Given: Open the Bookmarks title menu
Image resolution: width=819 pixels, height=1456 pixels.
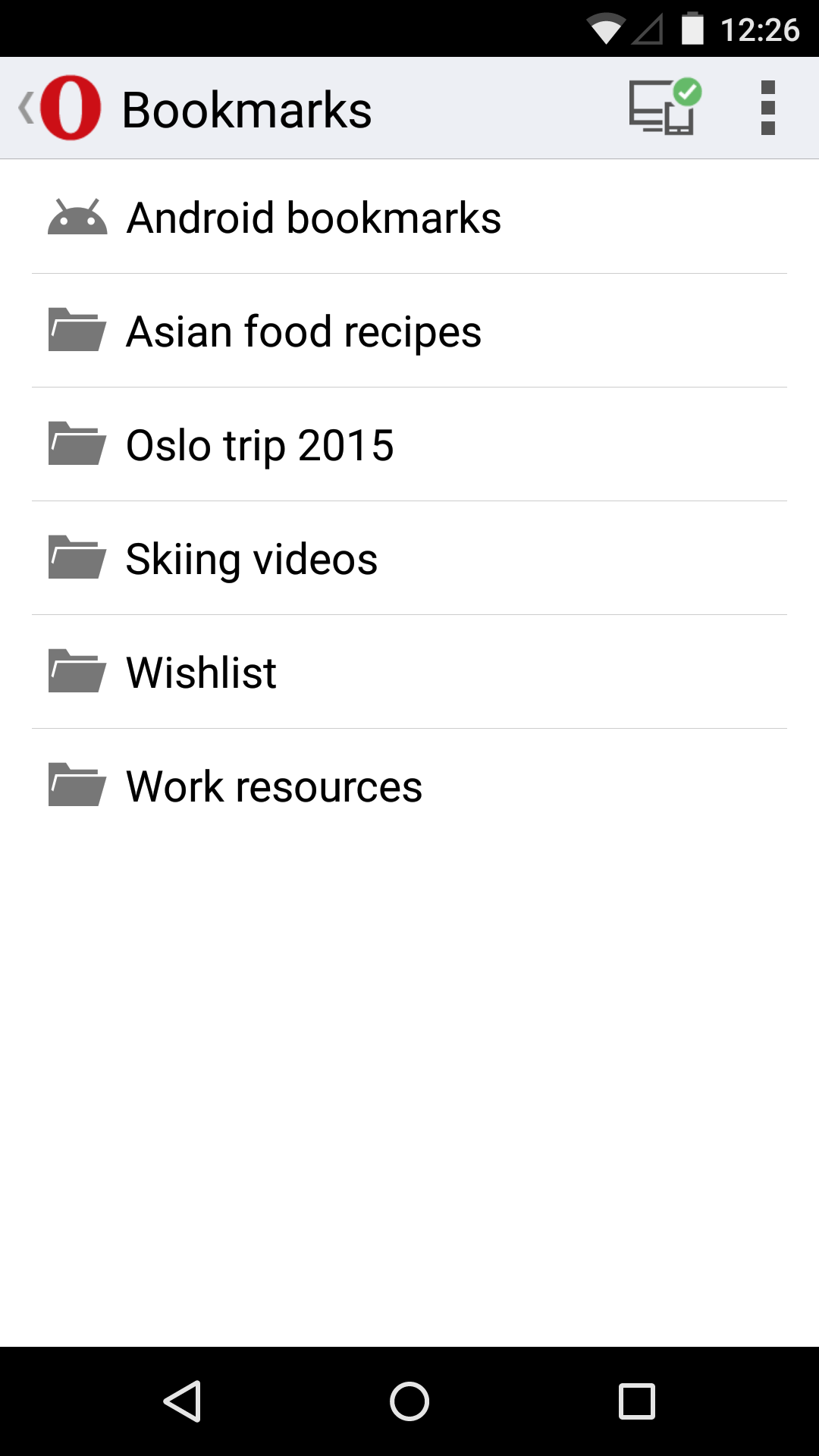Looking at the screenshot, I should [x=247, y=107].
